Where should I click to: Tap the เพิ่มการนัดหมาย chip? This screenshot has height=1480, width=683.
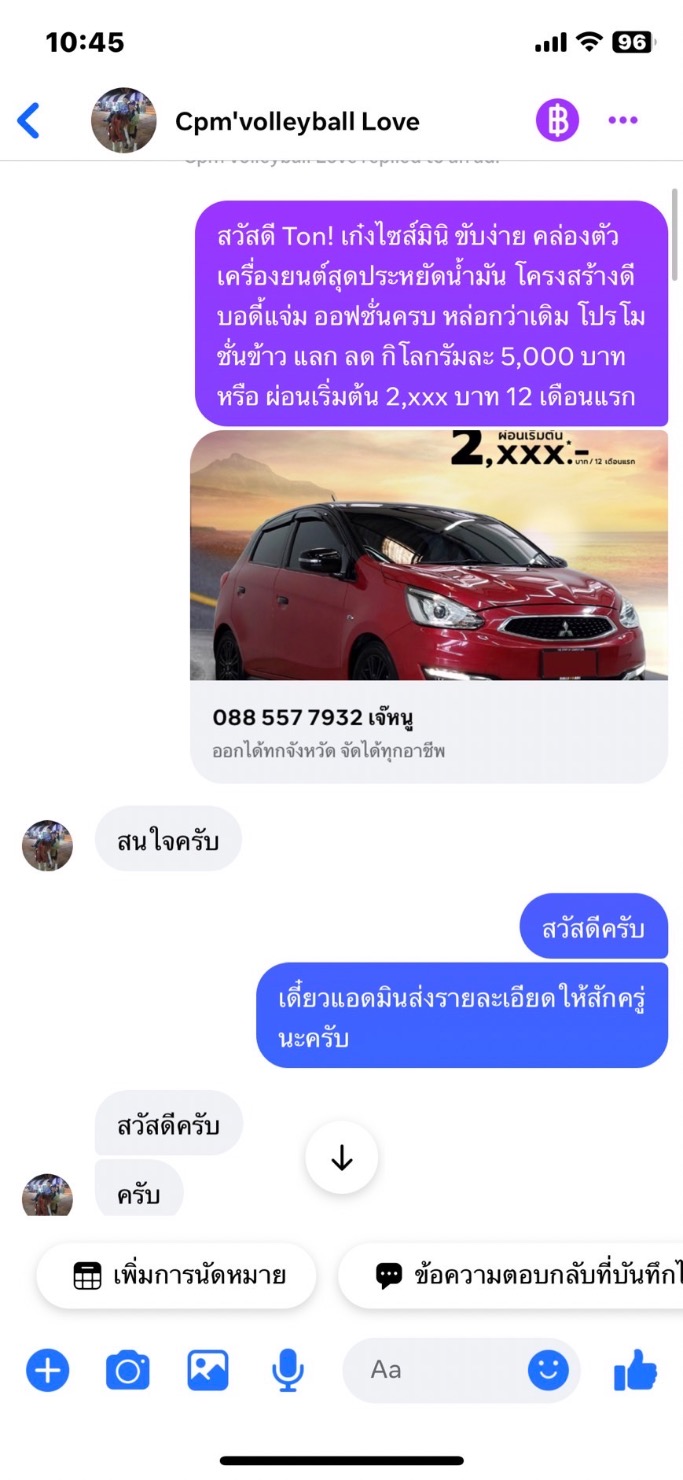[177, 1276]
